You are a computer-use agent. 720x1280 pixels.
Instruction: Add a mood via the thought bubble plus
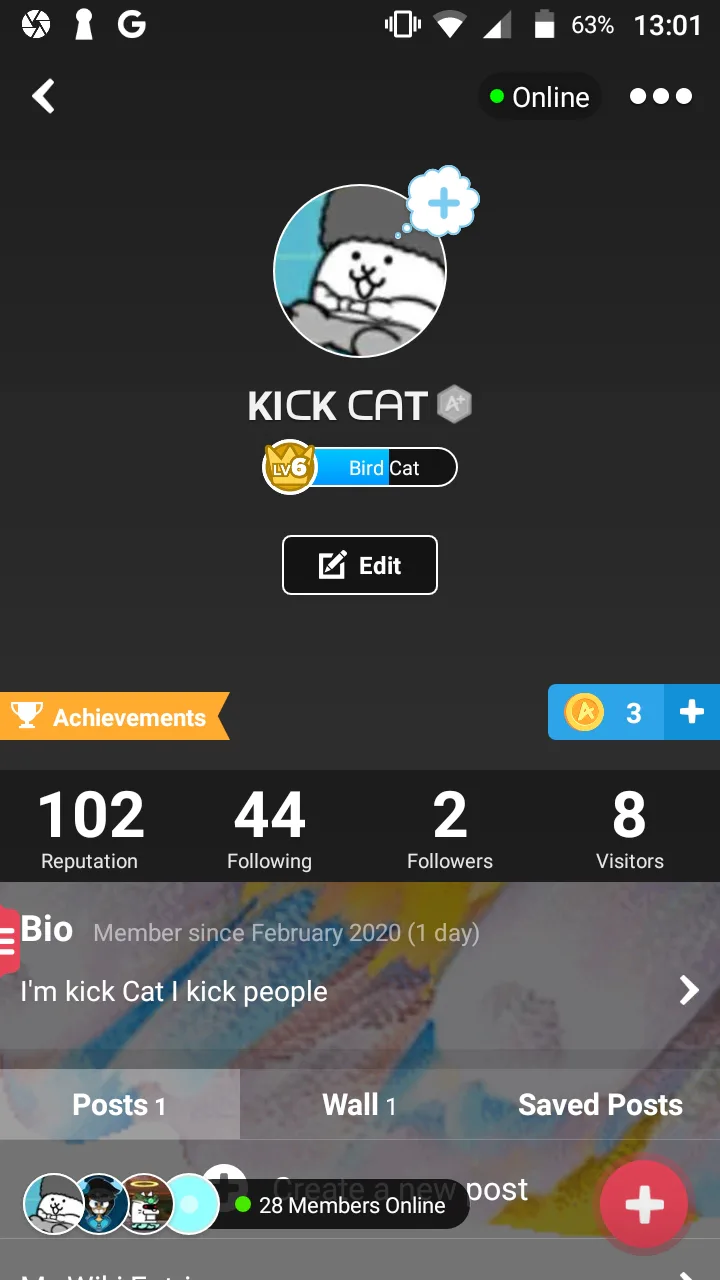click(x=443, y=204)
